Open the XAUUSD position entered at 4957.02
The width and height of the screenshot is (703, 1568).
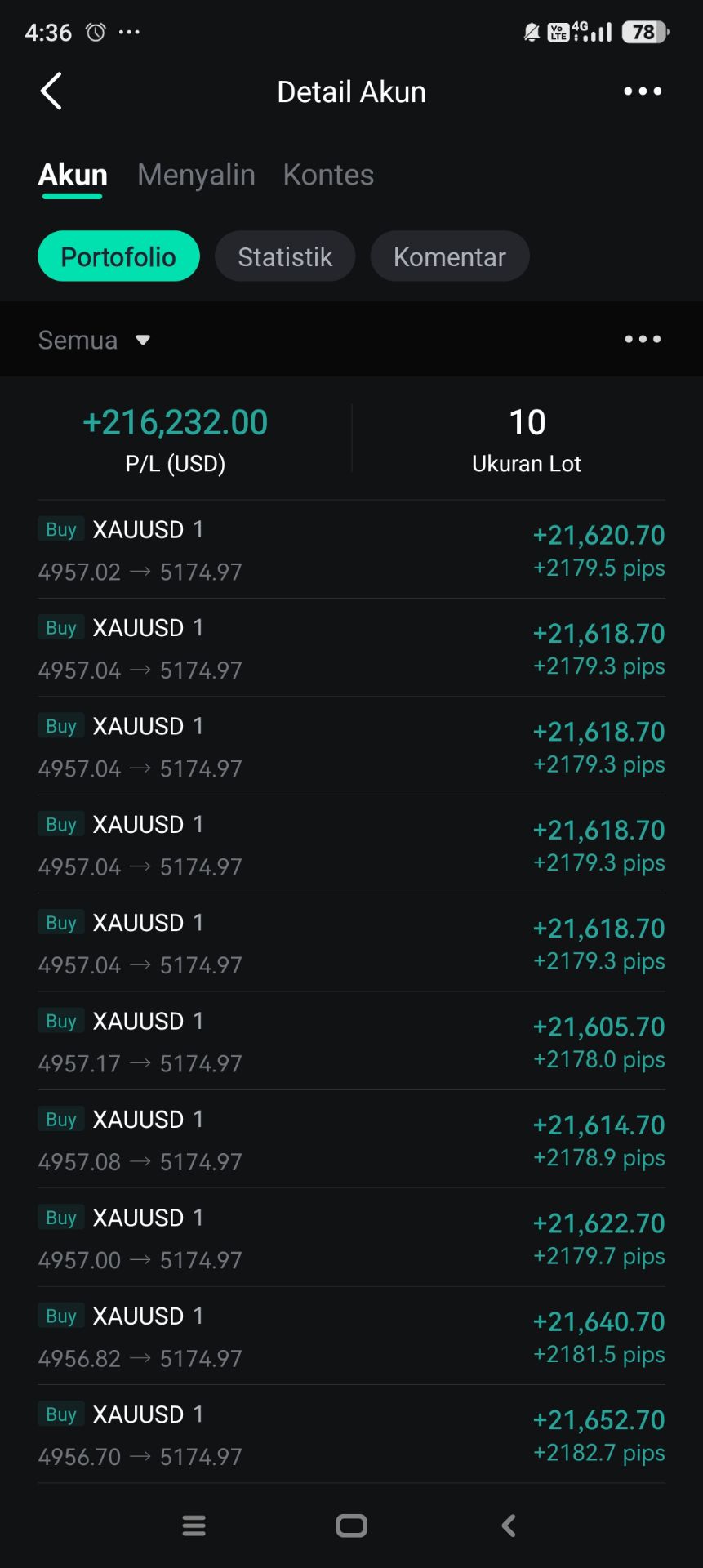tap(351, 550)
